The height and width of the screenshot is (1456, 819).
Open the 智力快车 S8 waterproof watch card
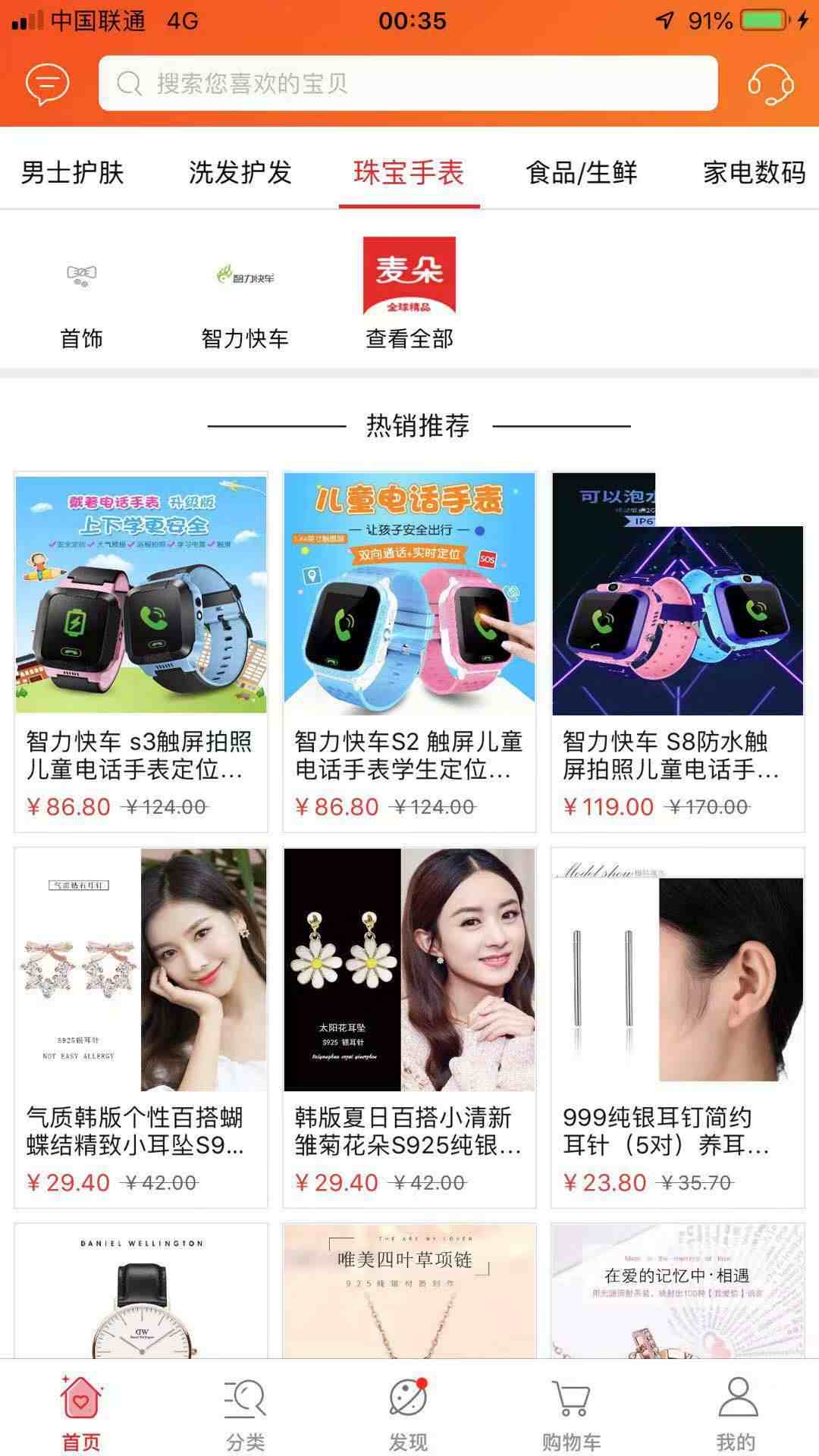[677, 651]
